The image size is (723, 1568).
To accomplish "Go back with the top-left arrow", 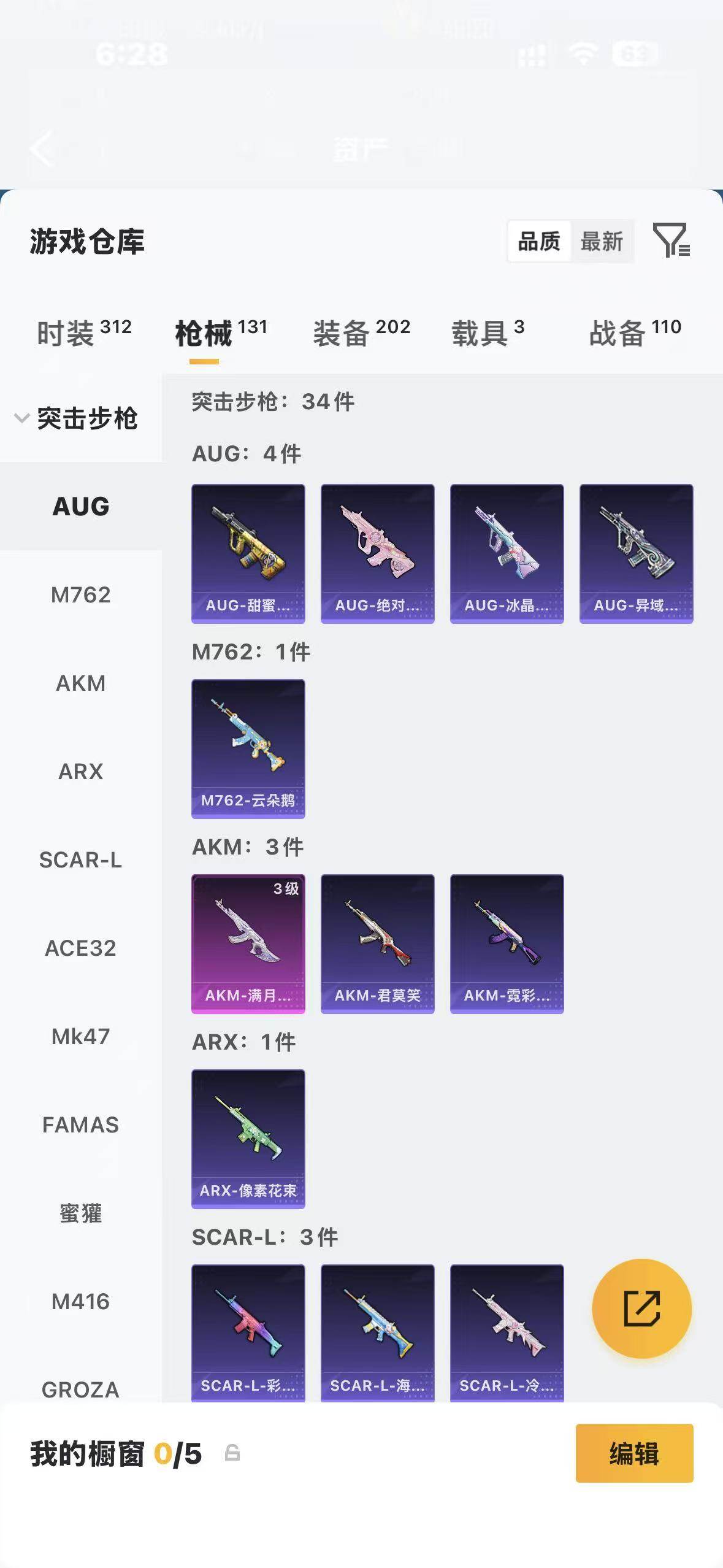I will click(42, 148).
